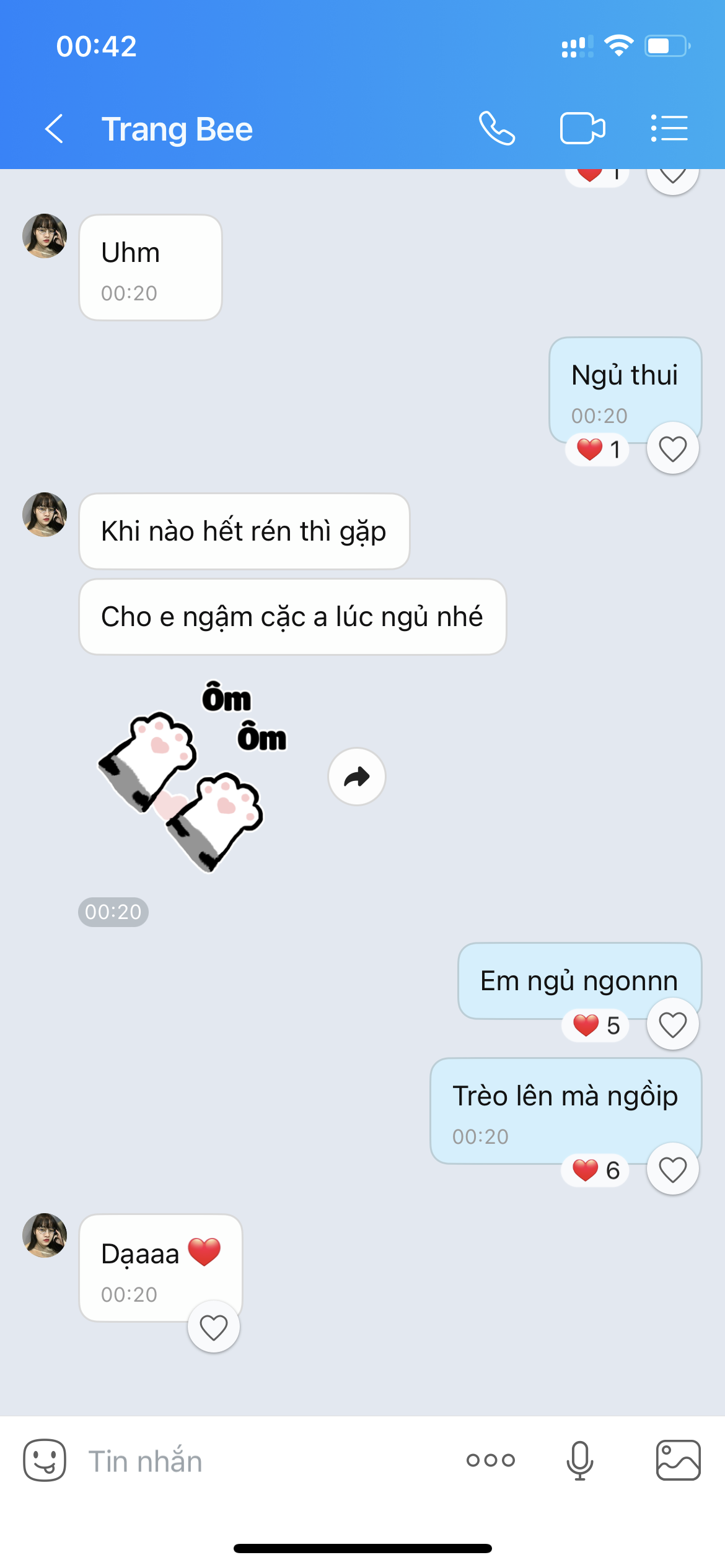Go back from Trang Bee chat

pyautogui.click(x=55, y=129)
